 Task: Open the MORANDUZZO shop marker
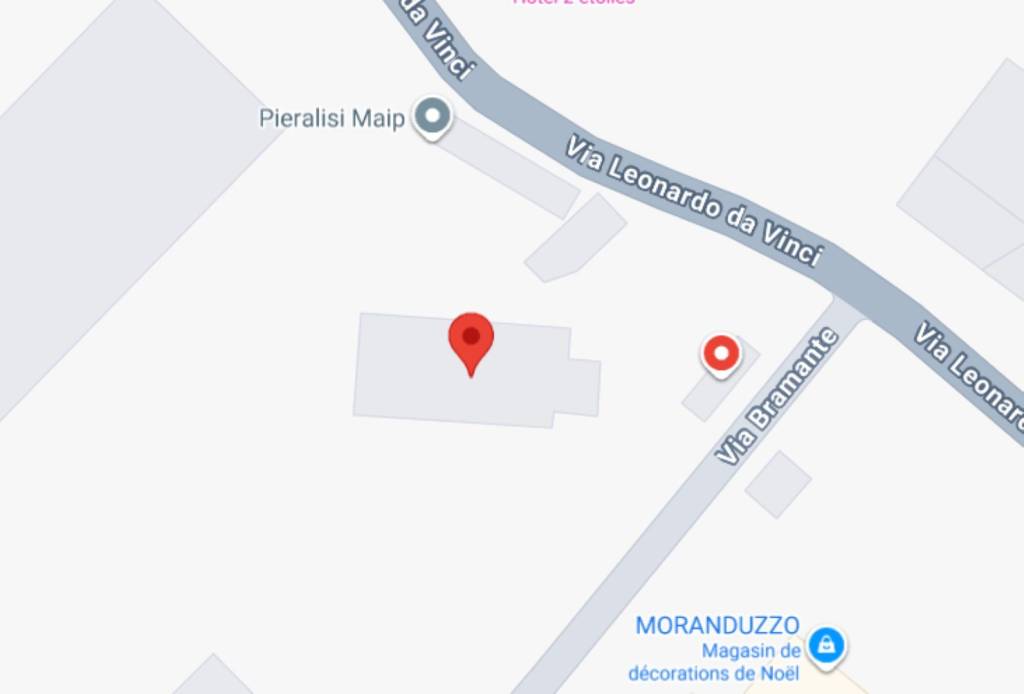(x=826, y=644)
